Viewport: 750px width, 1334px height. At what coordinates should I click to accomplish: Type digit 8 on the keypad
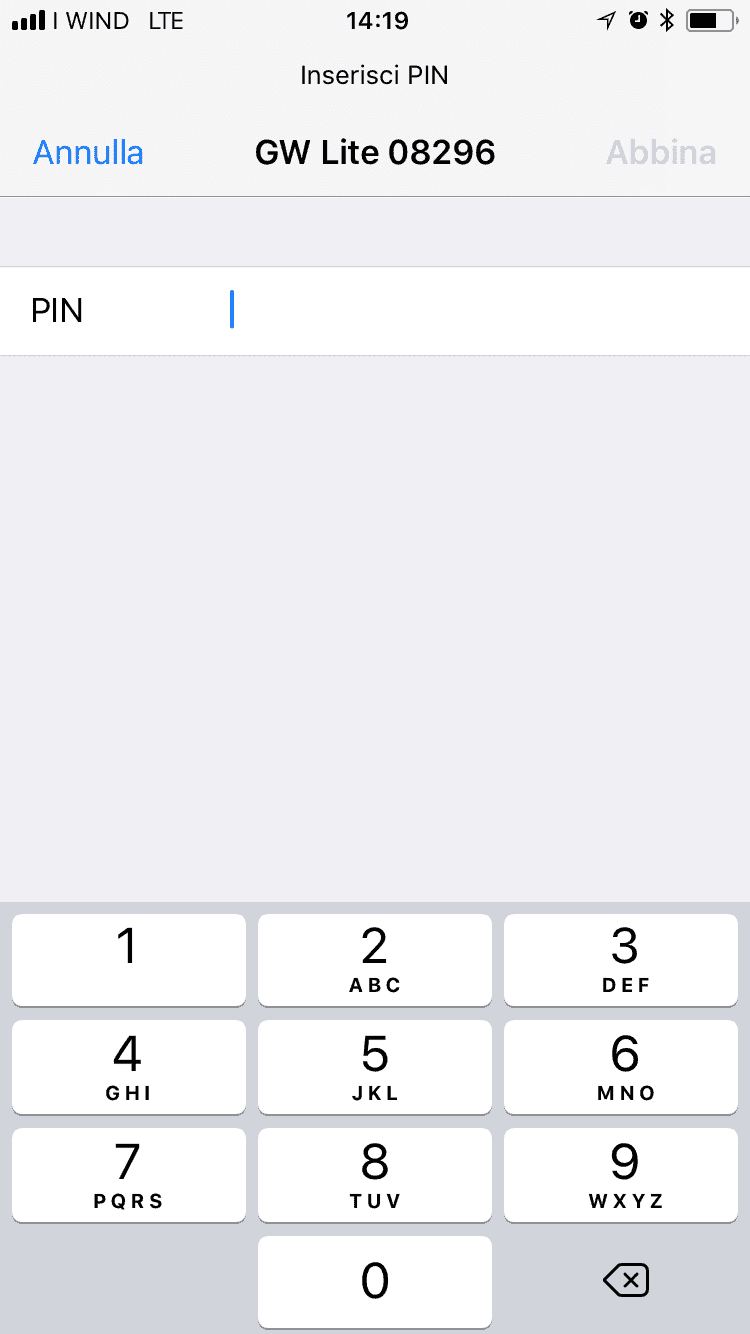tap(375, 1174)
